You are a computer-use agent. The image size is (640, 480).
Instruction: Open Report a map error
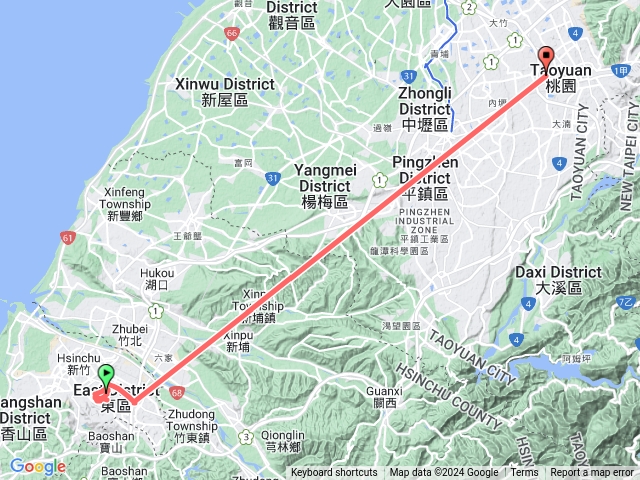click(x=592, y=473)
